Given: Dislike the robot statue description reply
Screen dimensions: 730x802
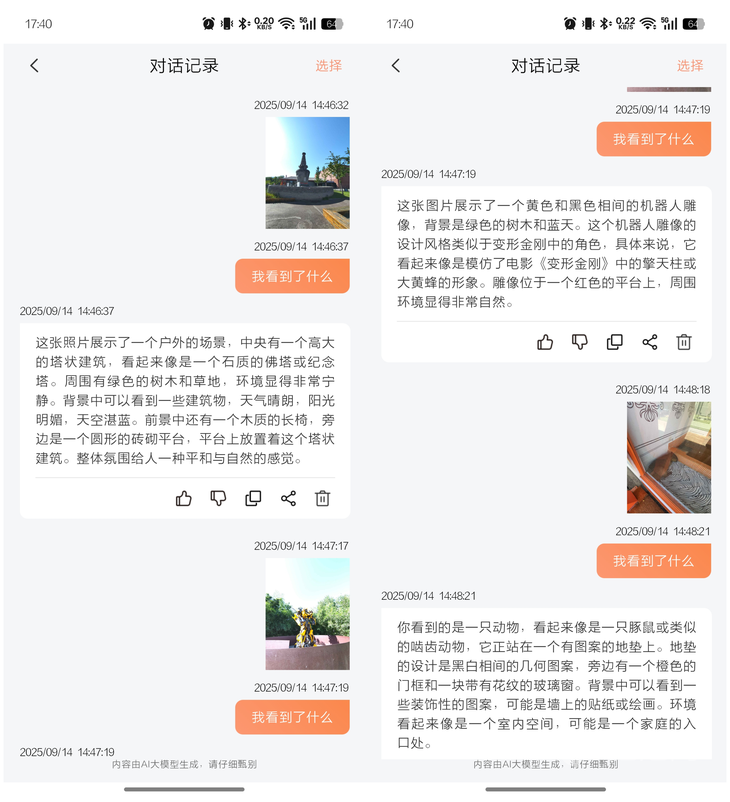Looking at the screenshot, I should pyautogui.click(x=580, y=342).
